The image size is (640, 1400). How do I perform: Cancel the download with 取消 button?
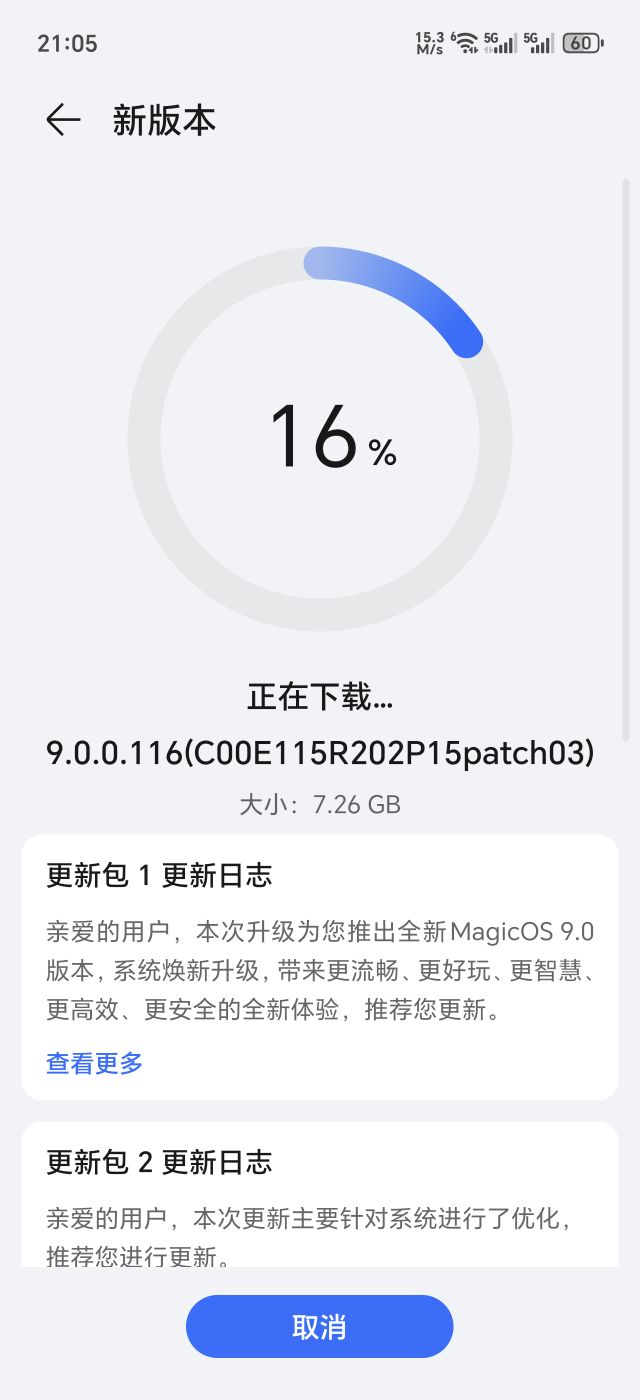tap(320, 1327)
